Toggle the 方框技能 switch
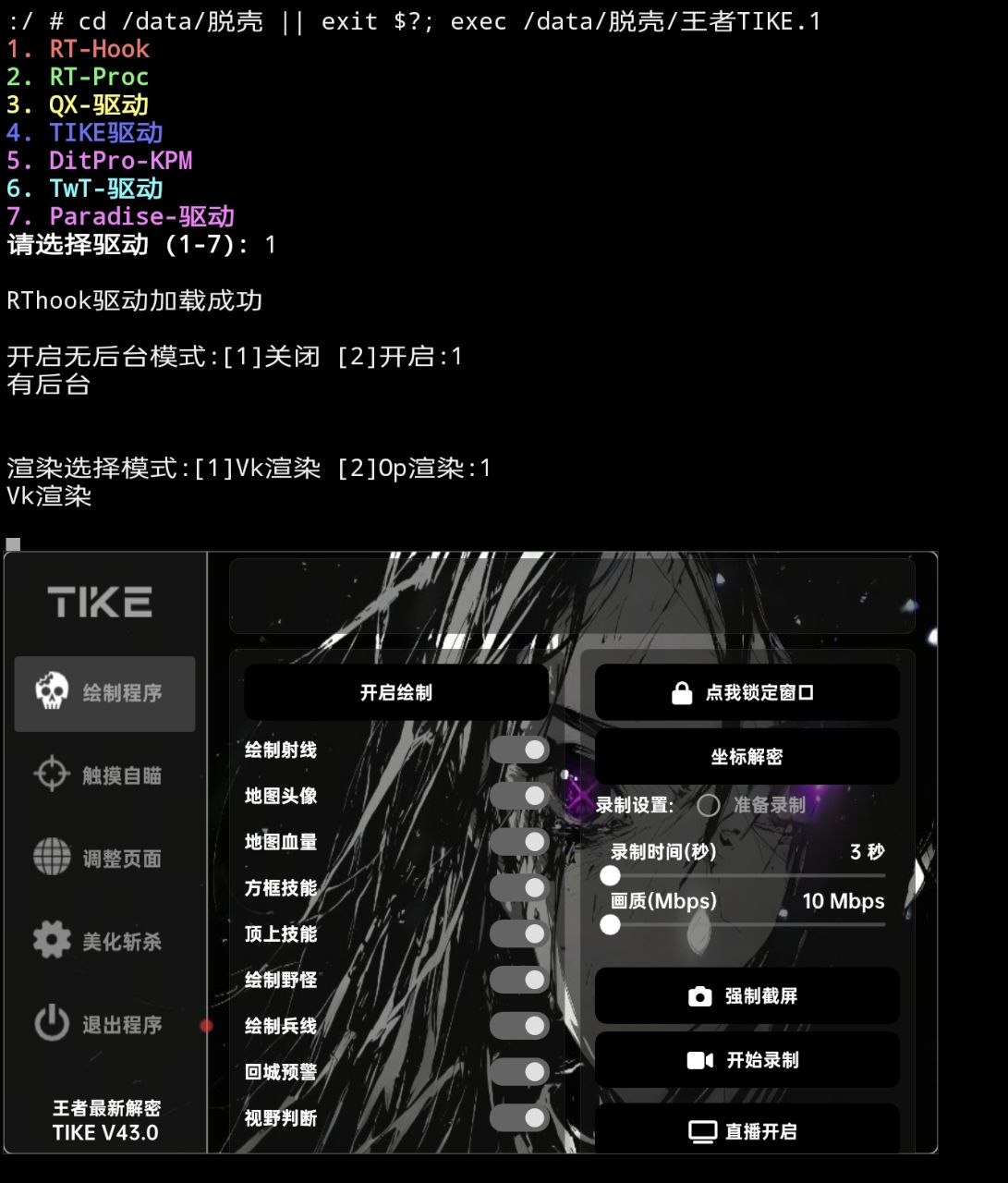The height and width of the screenshot is (1183, 1008). tap(520, 887)
